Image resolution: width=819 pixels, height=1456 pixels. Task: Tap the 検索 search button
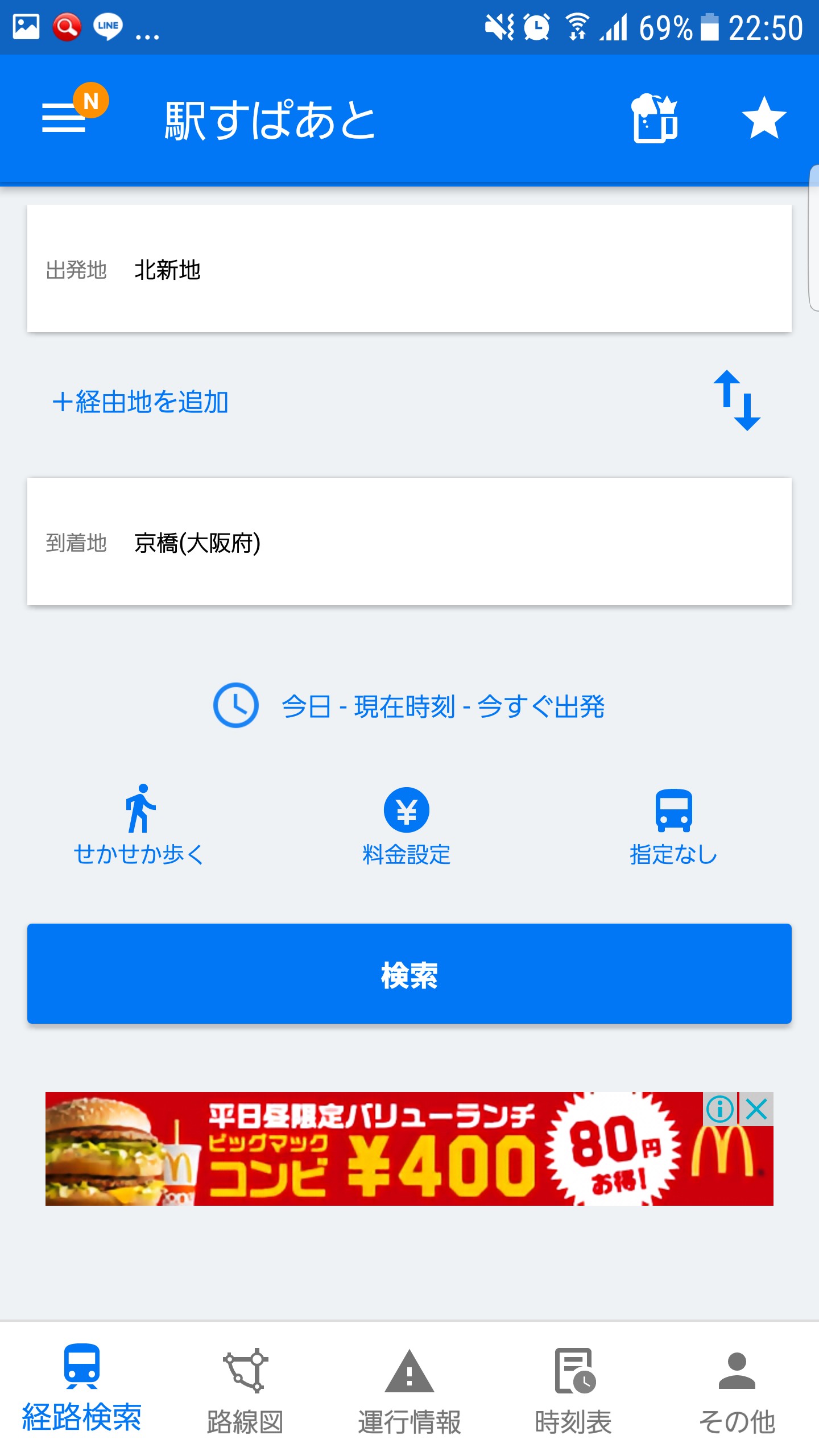coord(409,974)
